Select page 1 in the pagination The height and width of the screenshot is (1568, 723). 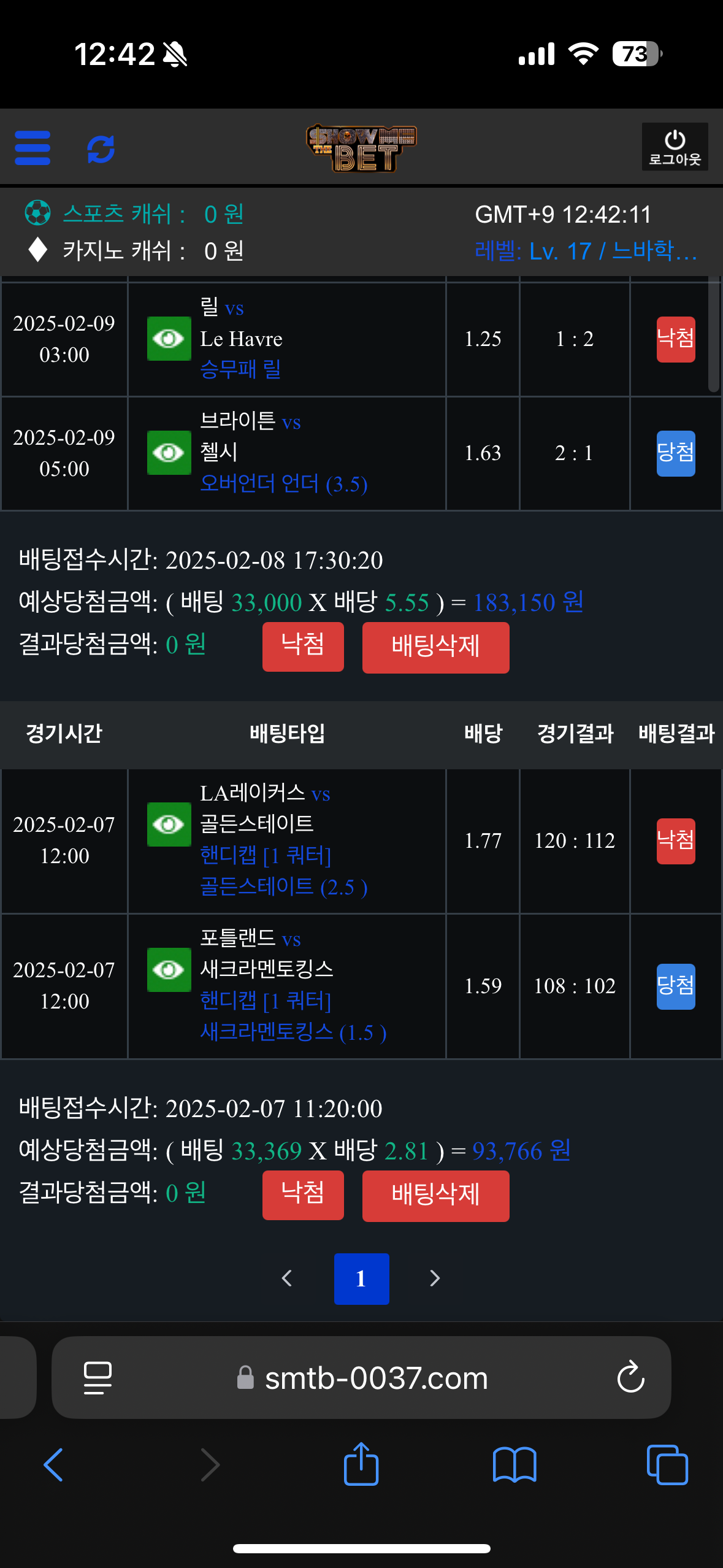pos(361,1278)
